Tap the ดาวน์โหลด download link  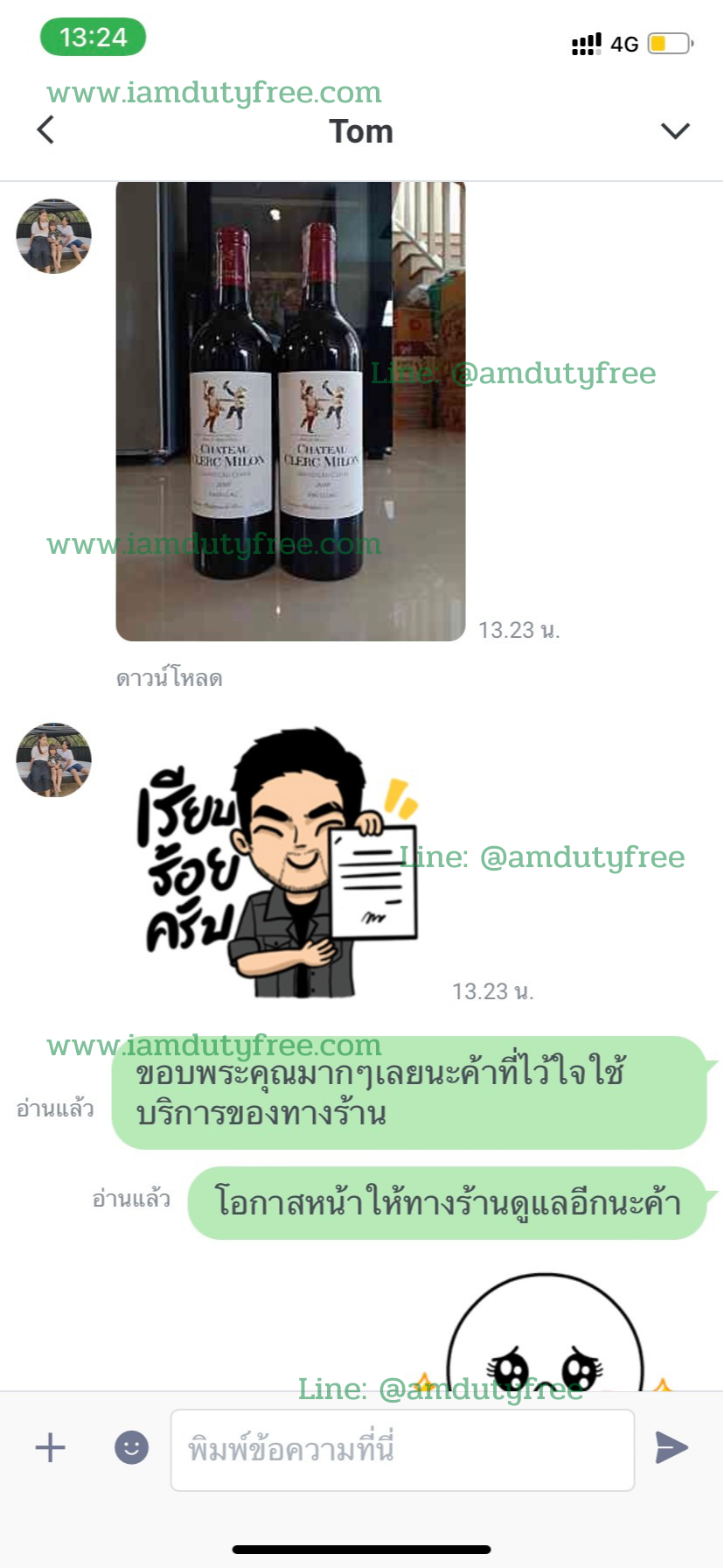[170, 678]
